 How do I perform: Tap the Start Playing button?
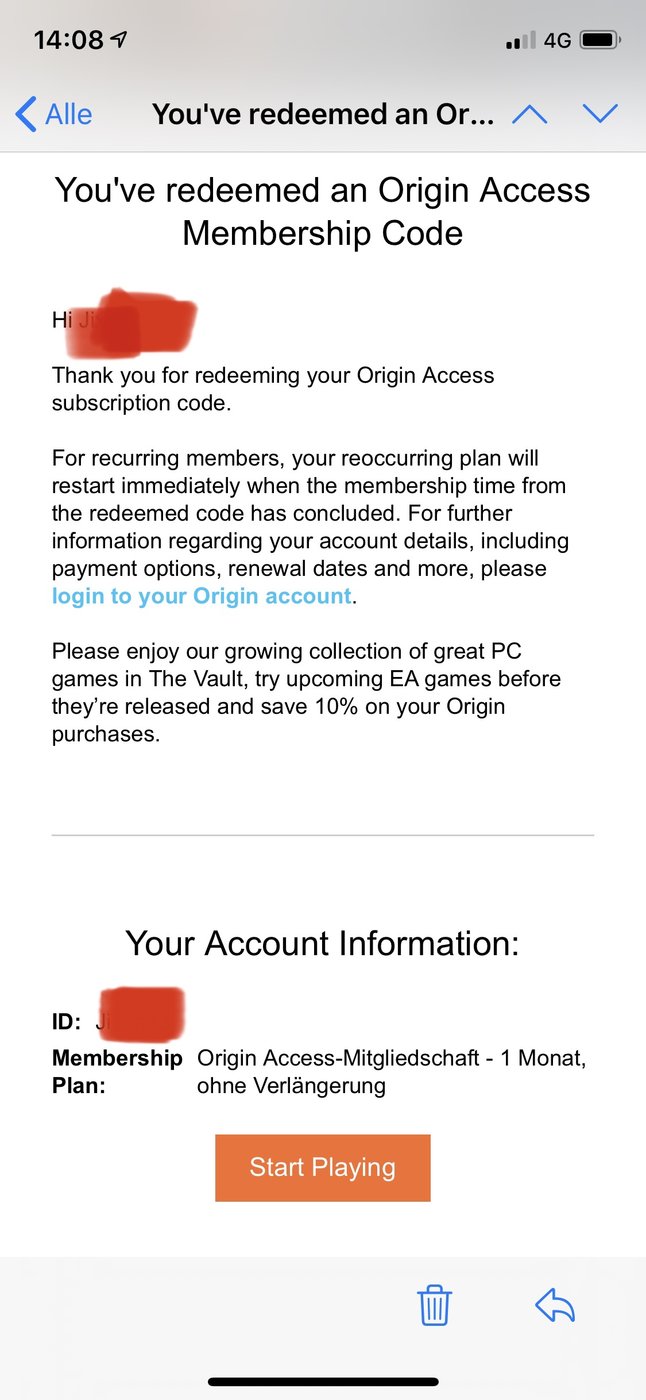(322, 1167)
